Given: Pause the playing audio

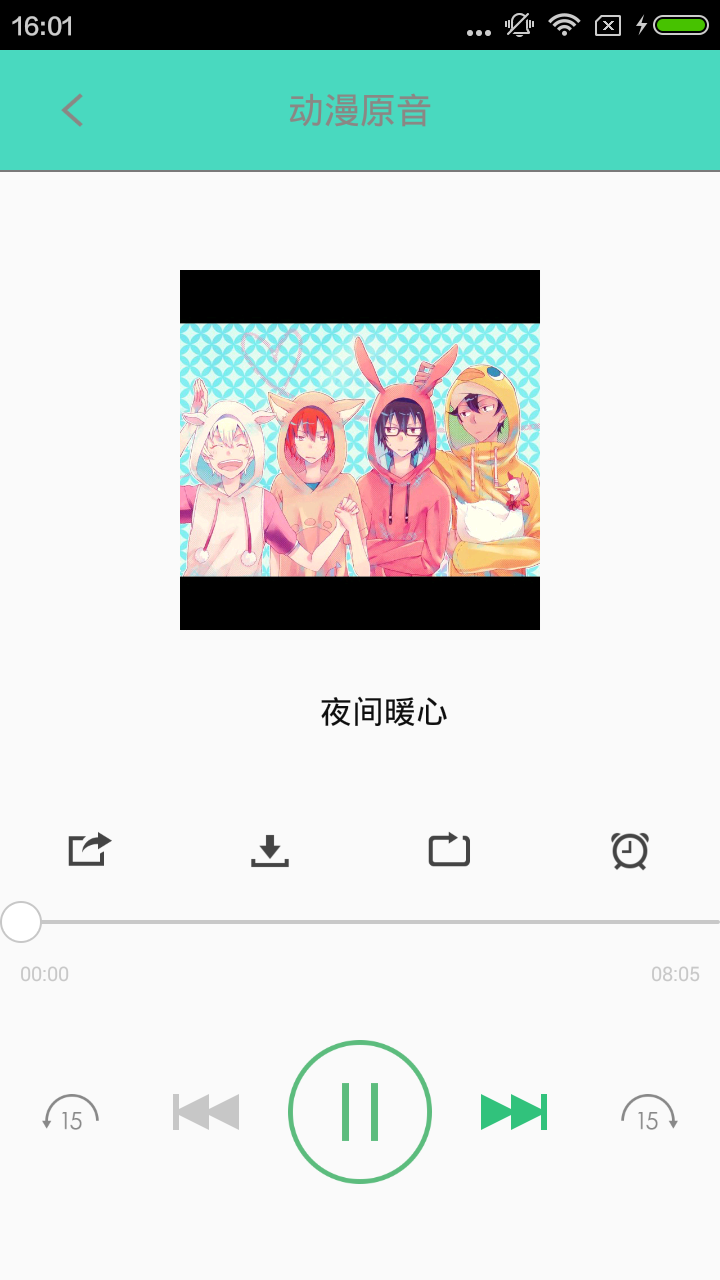Looking at the screenshot, I should coord(360,1112).
